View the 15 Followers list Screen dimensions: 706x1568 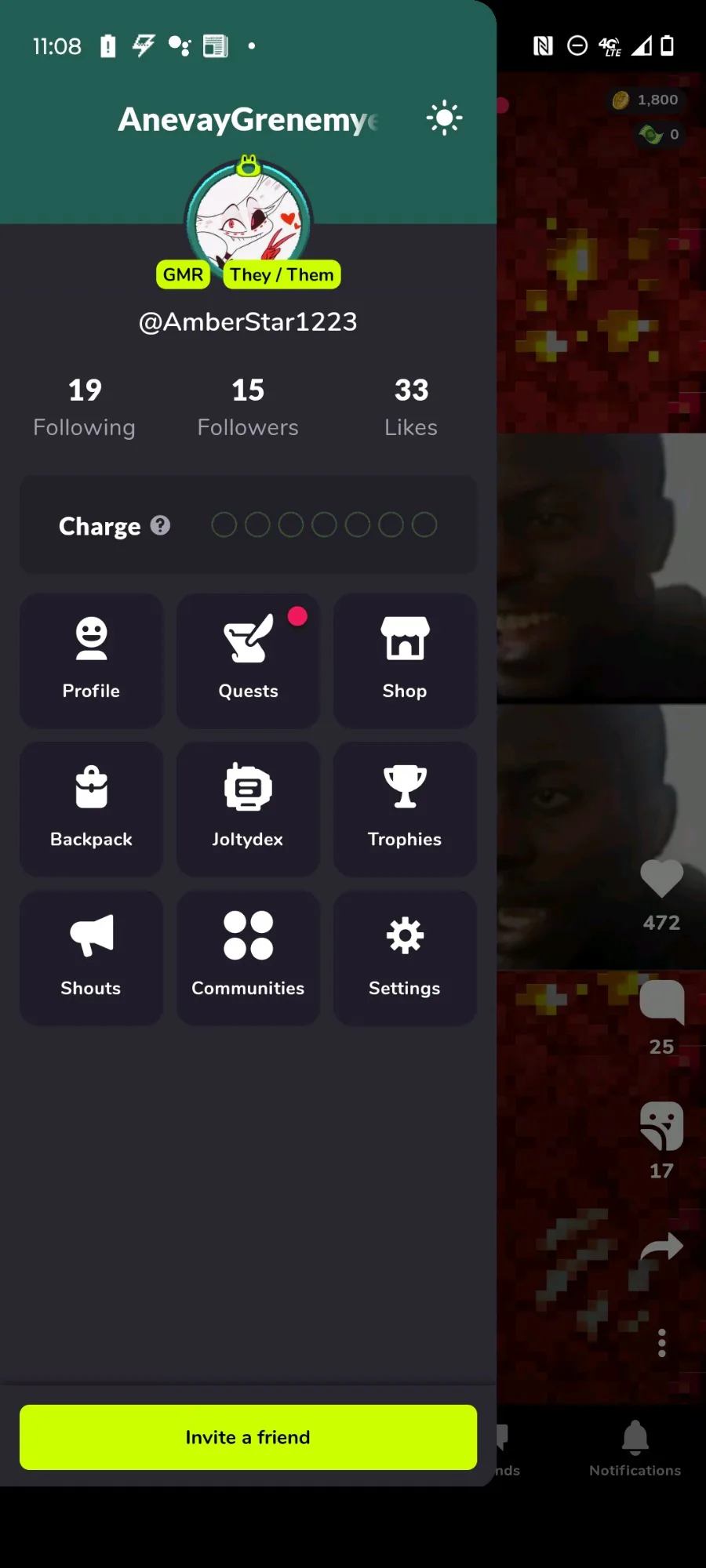click(x=248, y=408)
